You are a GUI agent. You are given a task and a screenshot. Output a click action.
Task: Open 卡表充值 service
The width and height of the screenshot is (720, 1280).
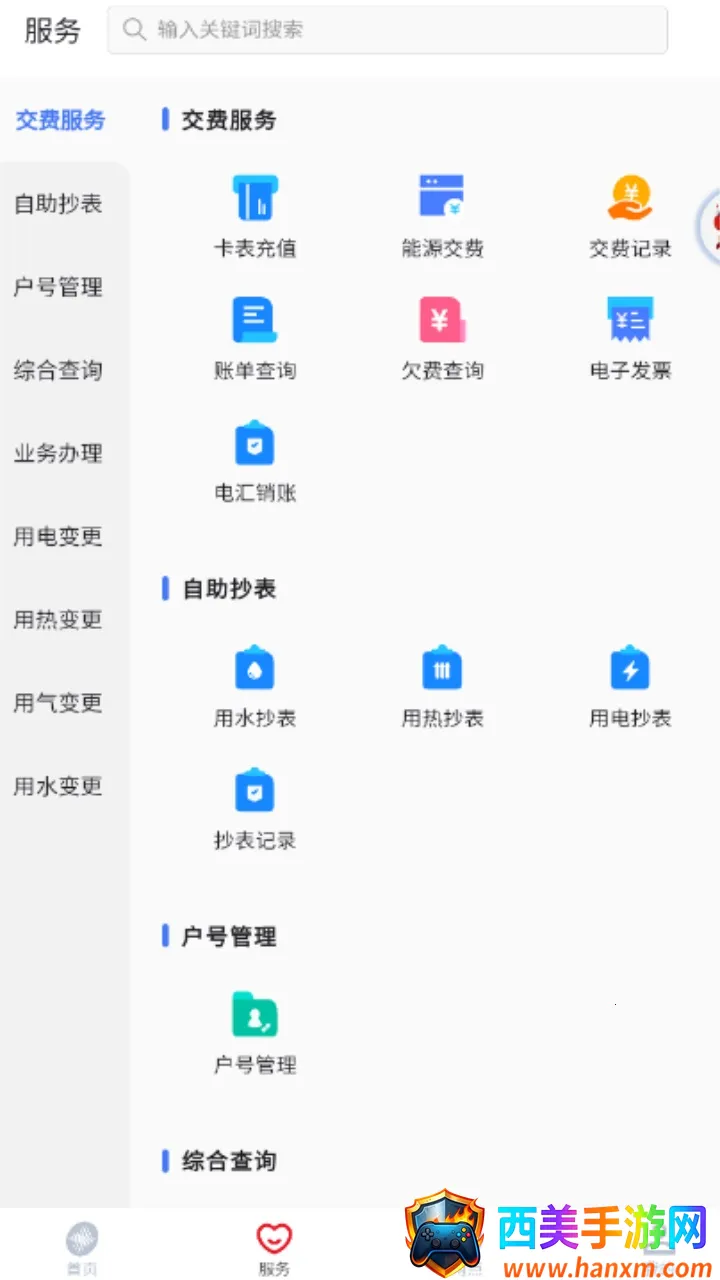(255, 215)
